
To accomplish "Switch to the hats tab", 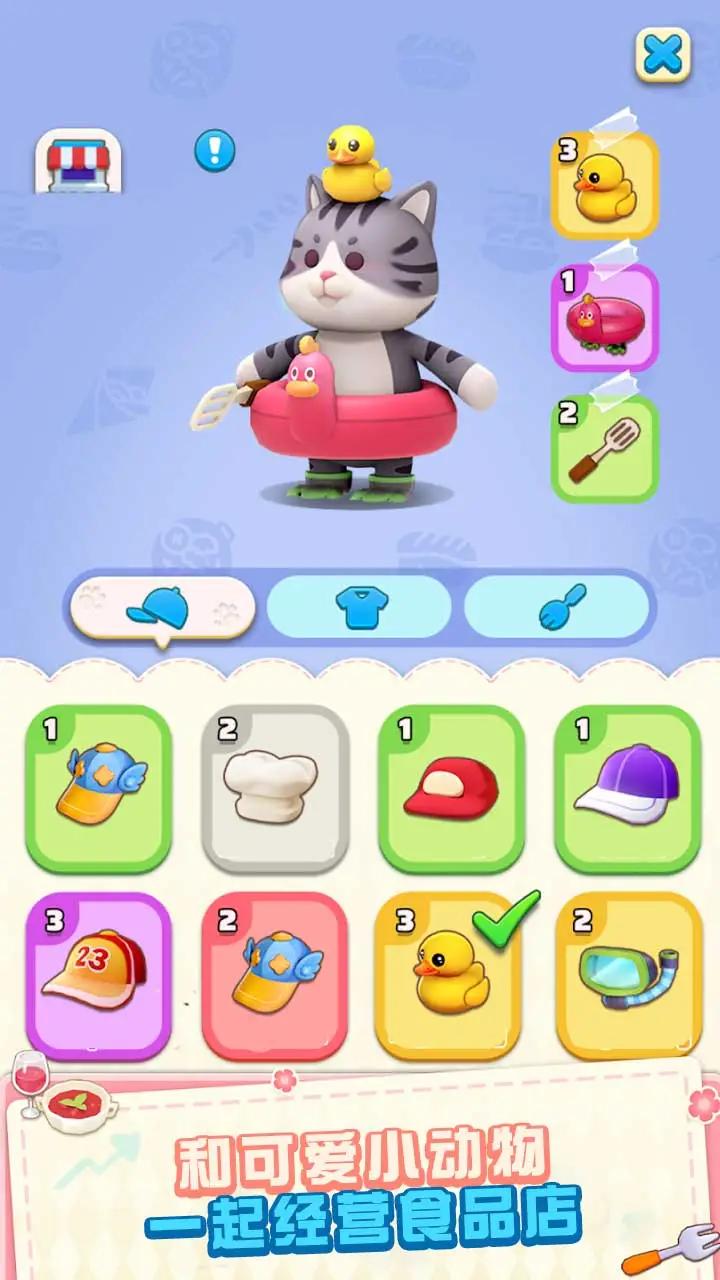I will (x=161, y=607).
